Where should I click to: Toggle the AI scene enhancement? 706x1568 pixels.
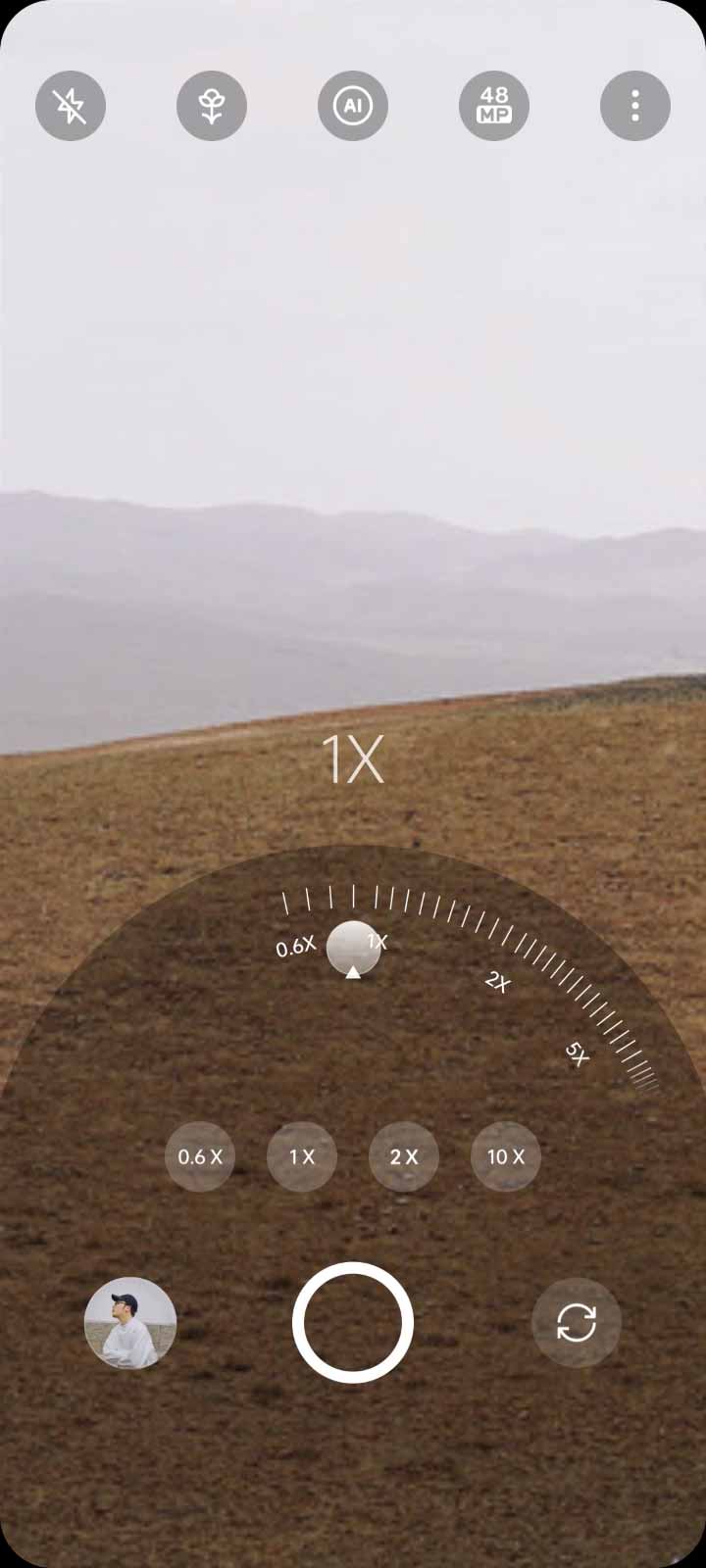tap(353, 106)
